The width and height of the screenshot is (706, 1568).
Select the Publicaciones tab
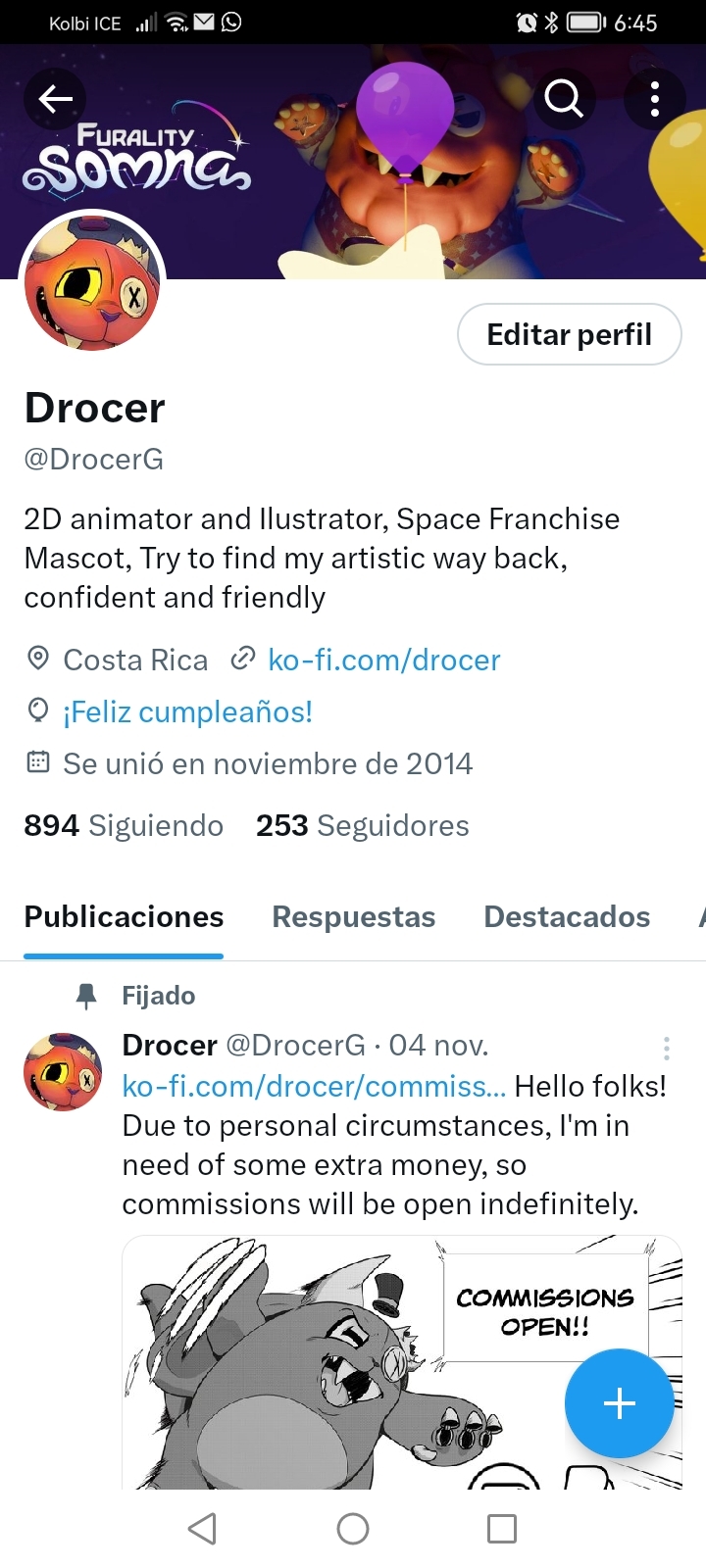(124, 916)
